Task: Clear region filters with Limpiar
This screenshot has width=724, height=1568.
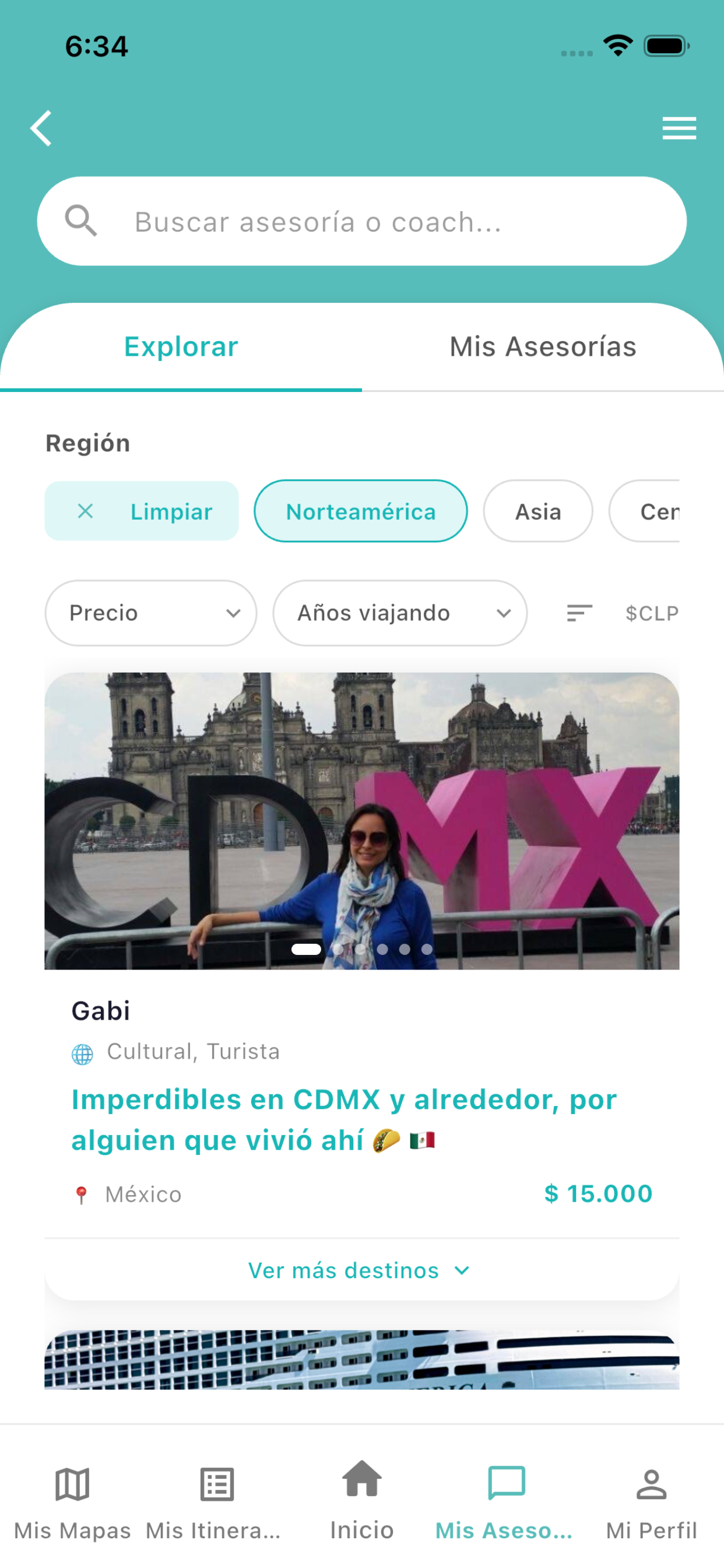Action: (x=142, y=512)
